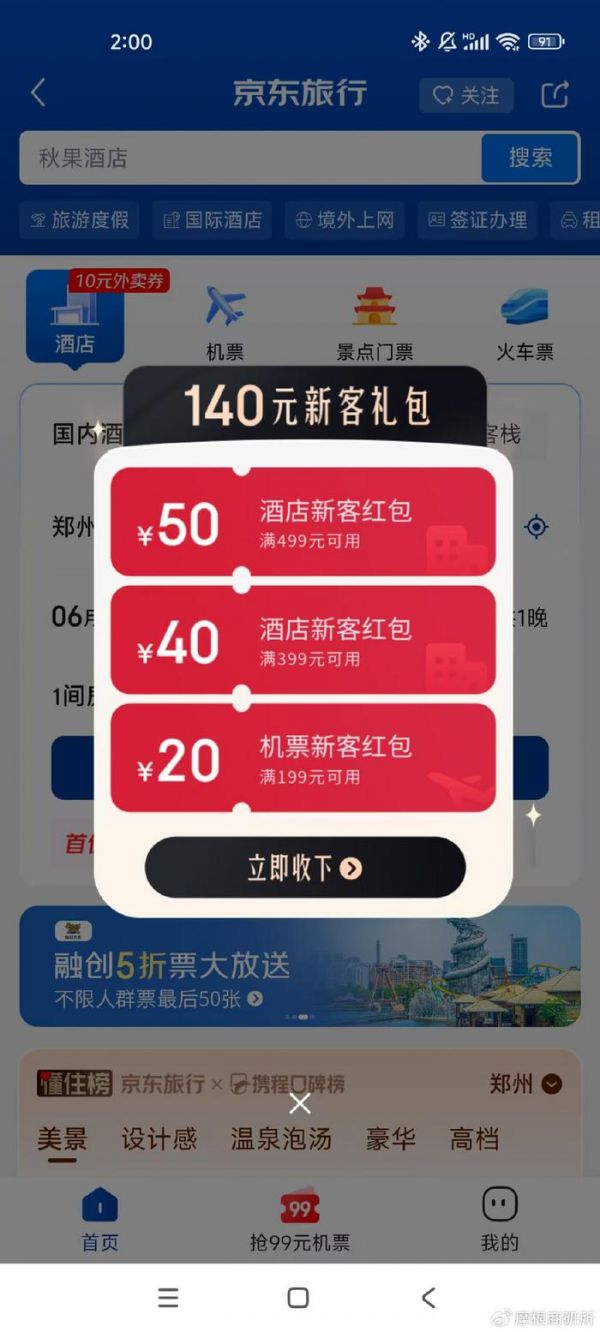Claim the gift pack with 立即收下
The image size is (600, 1332).
point(305,868)
